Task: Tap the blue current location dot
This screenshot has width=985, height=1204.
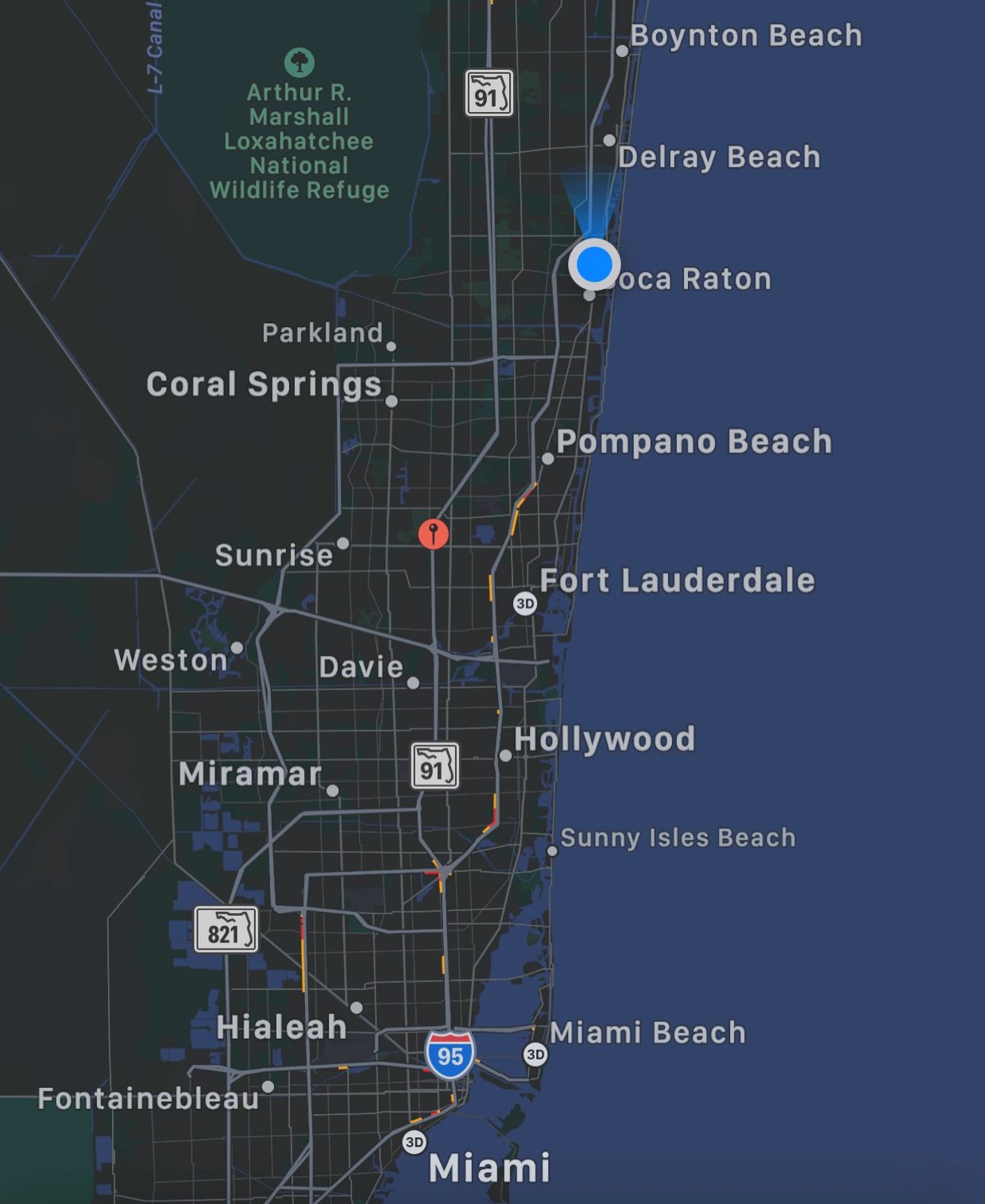Action: (x=593, y=264)
